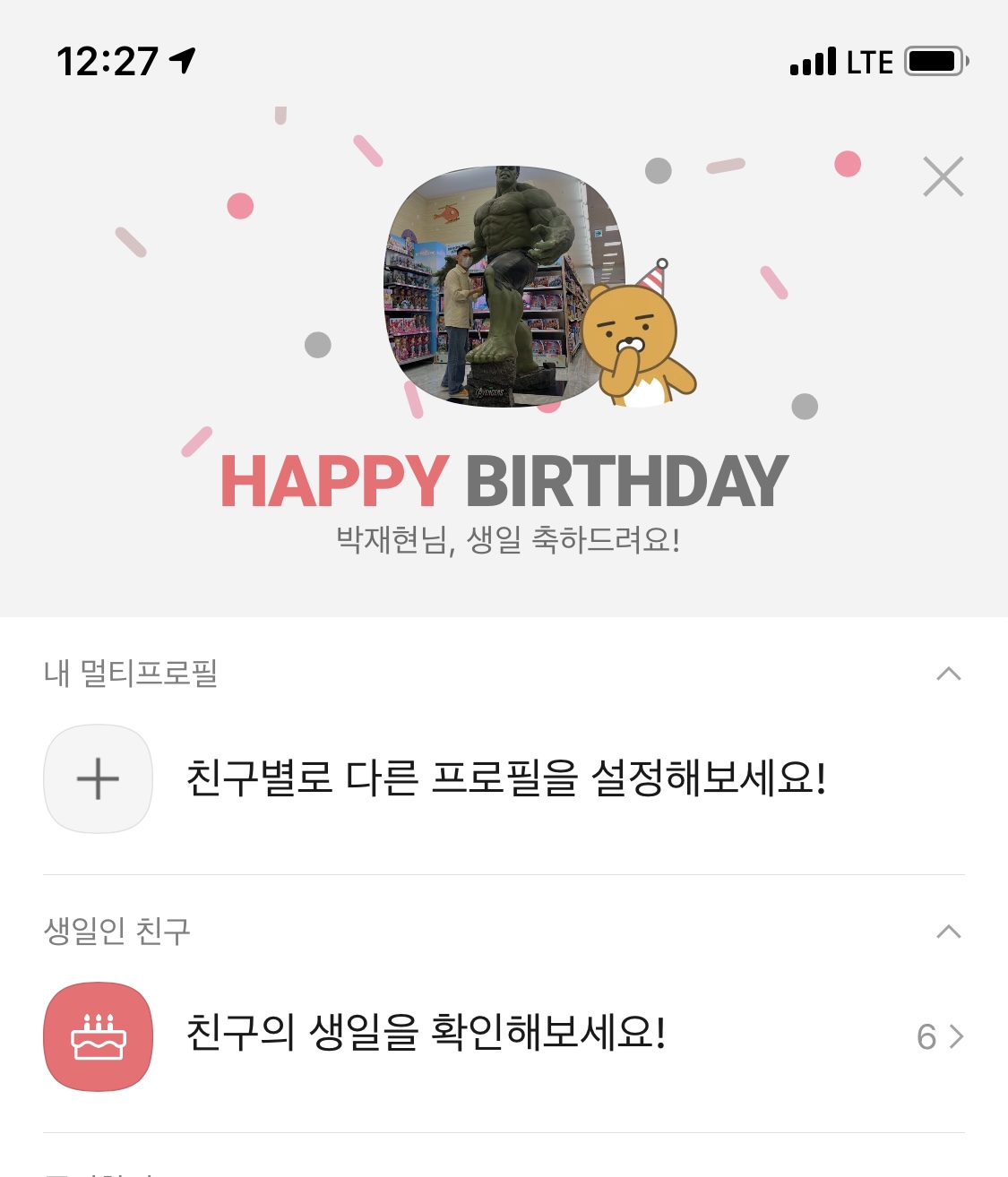Viewport: 1008px width, 1177px height.
Task: Dismiss the Happy Birthday banner
Action: [x=943, y=176]
